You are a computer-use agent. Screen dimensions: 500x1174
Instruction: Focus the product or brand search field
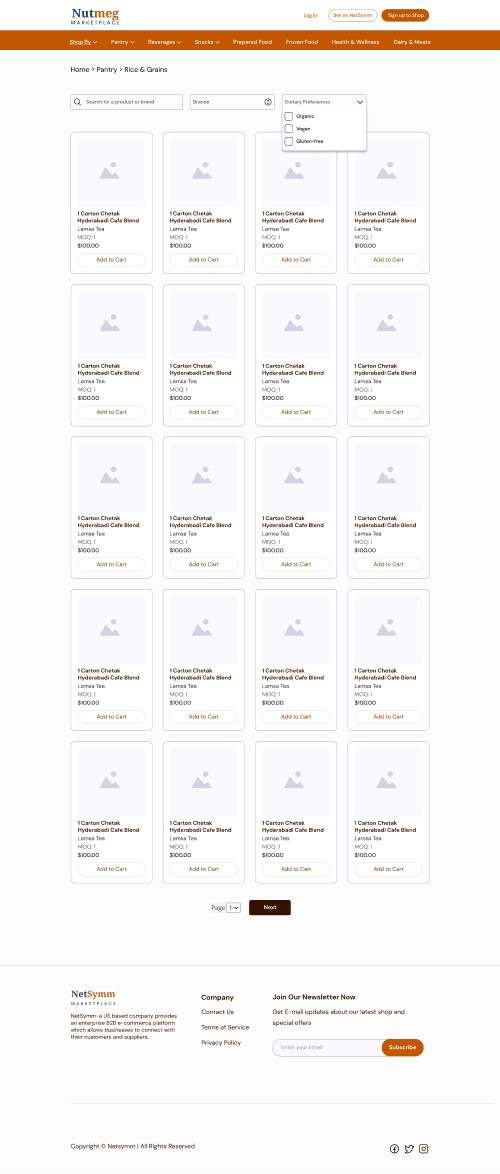point(126,102)
